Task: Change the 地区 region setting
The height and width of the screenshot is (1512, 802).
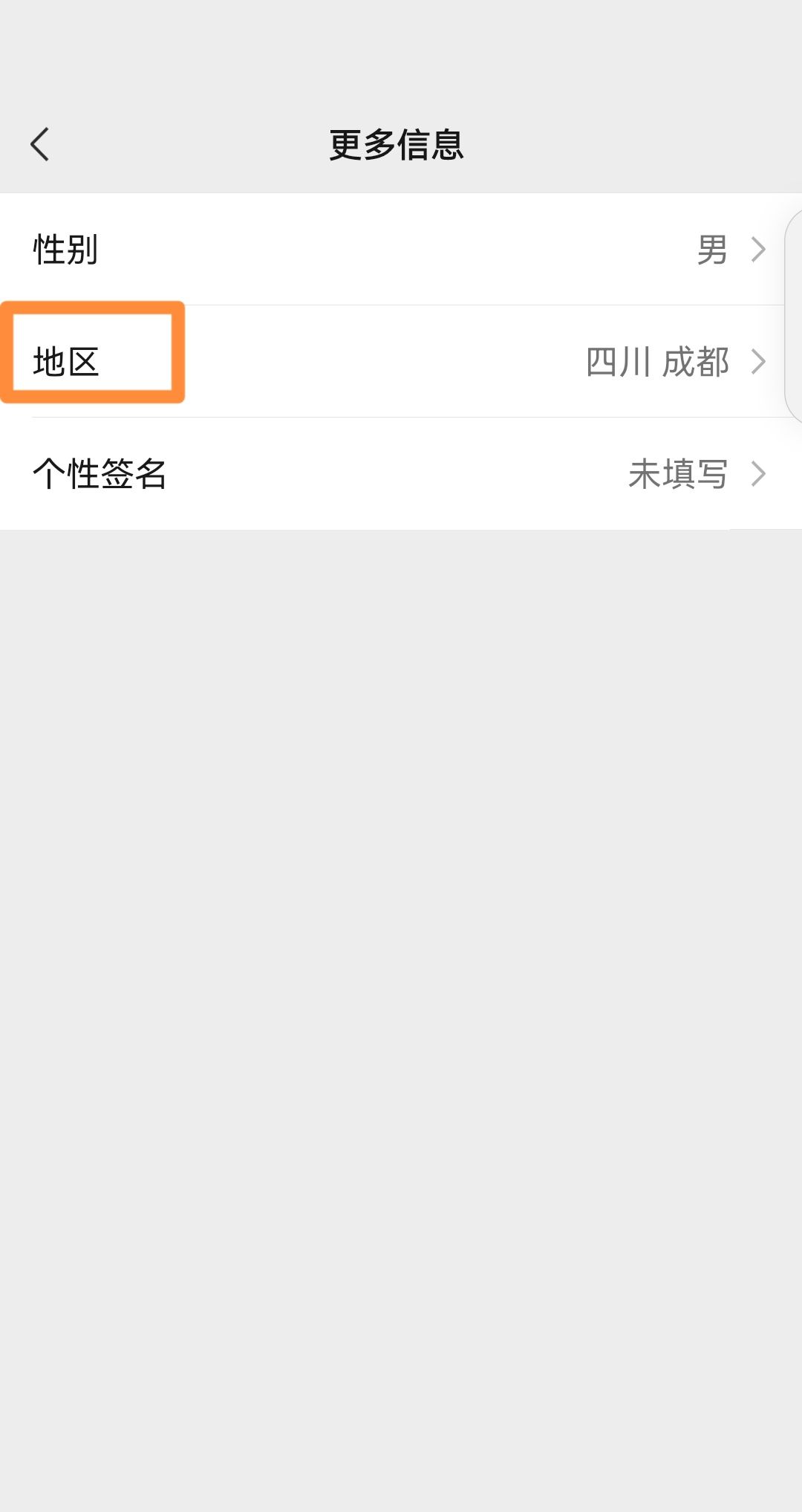Action: [401, 362]
